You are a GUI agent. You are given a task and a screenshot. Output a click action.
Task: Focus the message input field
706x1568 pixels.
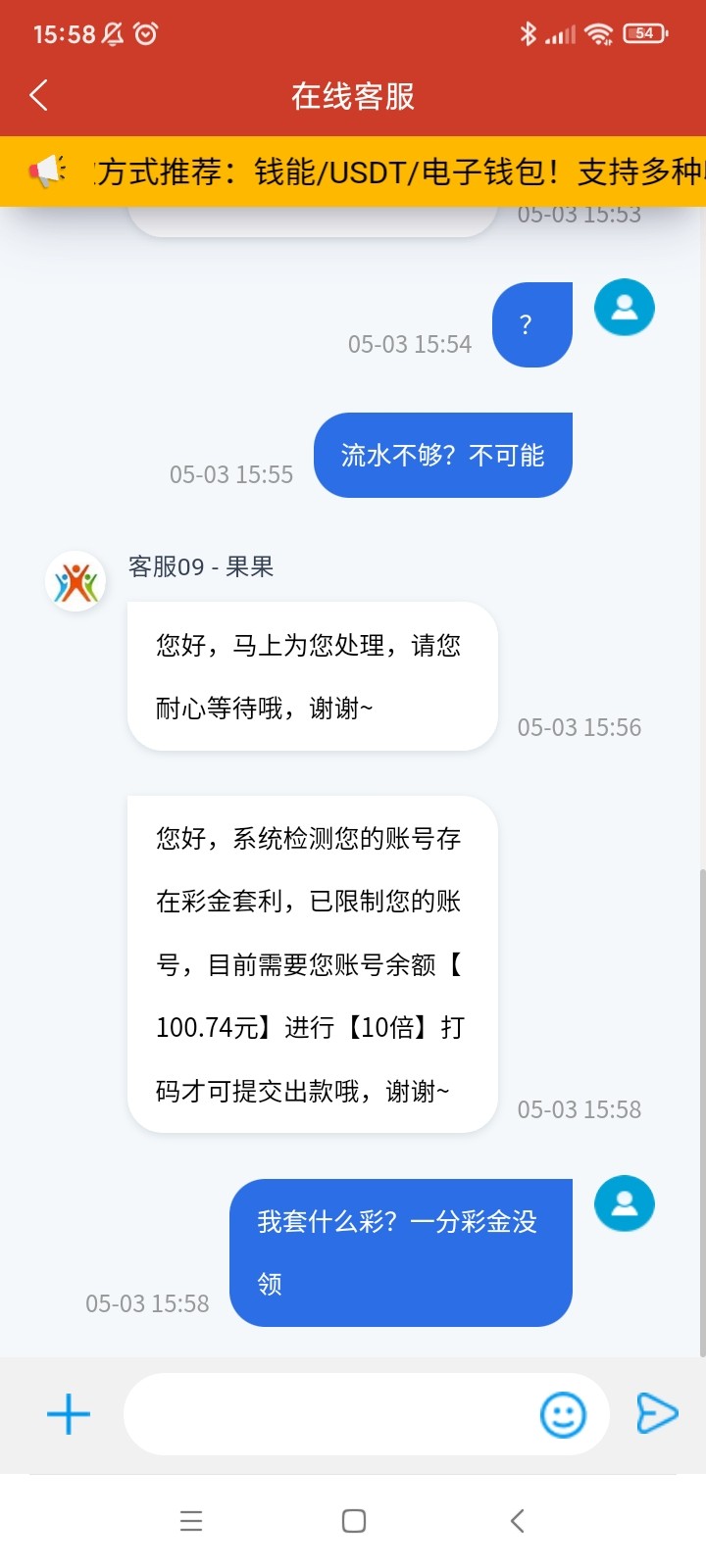(328, 1414)
